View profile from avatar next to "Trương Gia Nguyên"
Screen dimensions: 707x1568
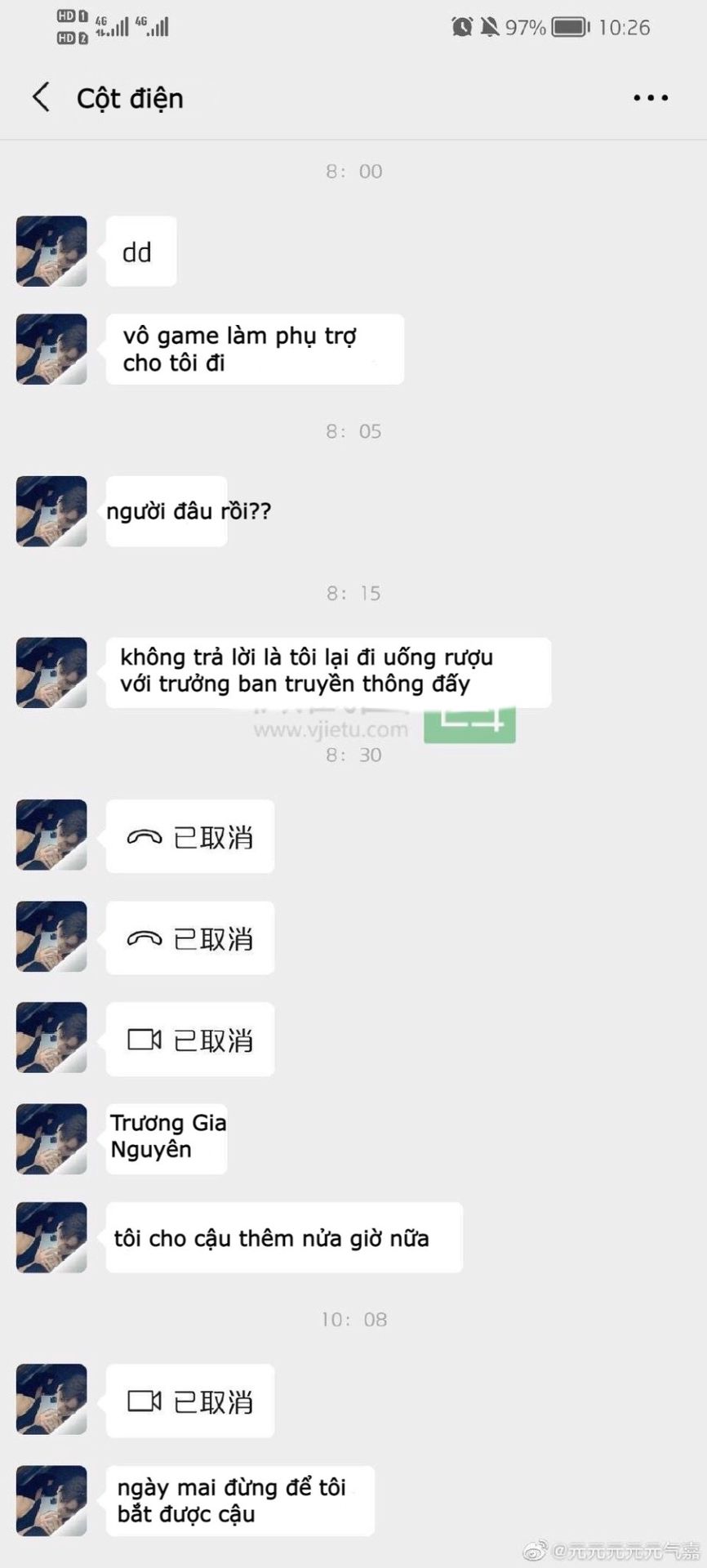(x=51, y=1138)
